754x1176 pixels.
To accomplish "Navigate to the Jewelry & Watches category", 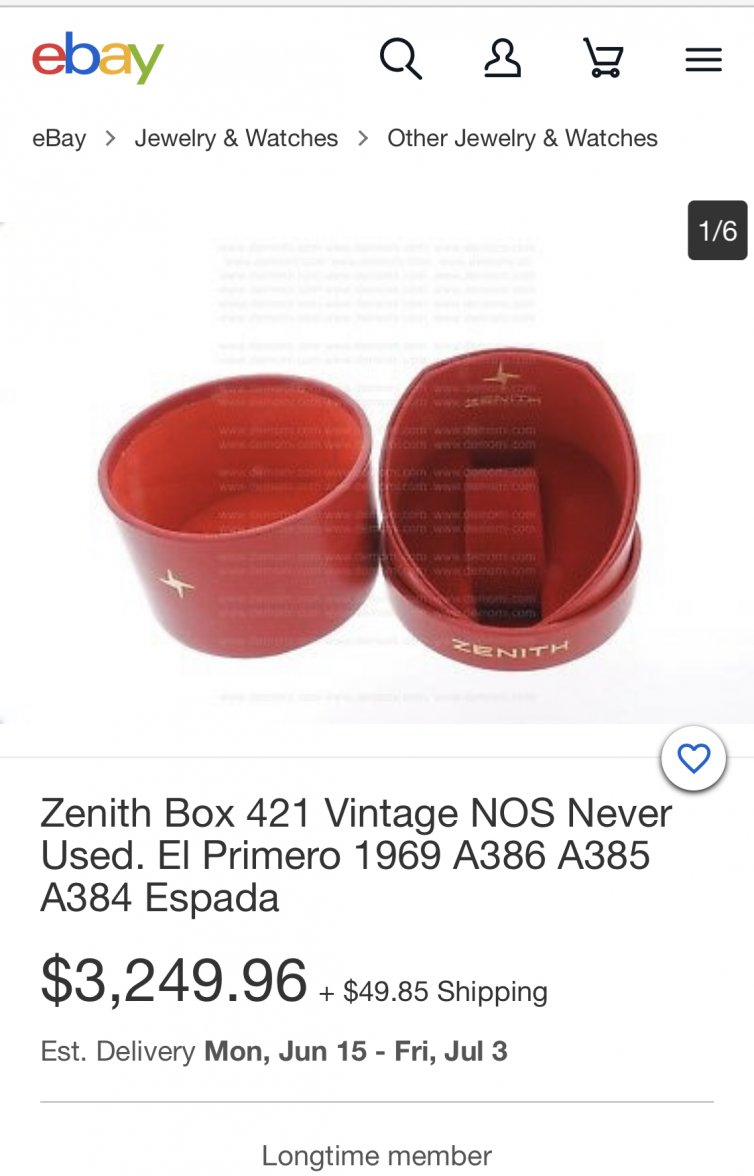I will pyautogui.click(x=236, y=138).
